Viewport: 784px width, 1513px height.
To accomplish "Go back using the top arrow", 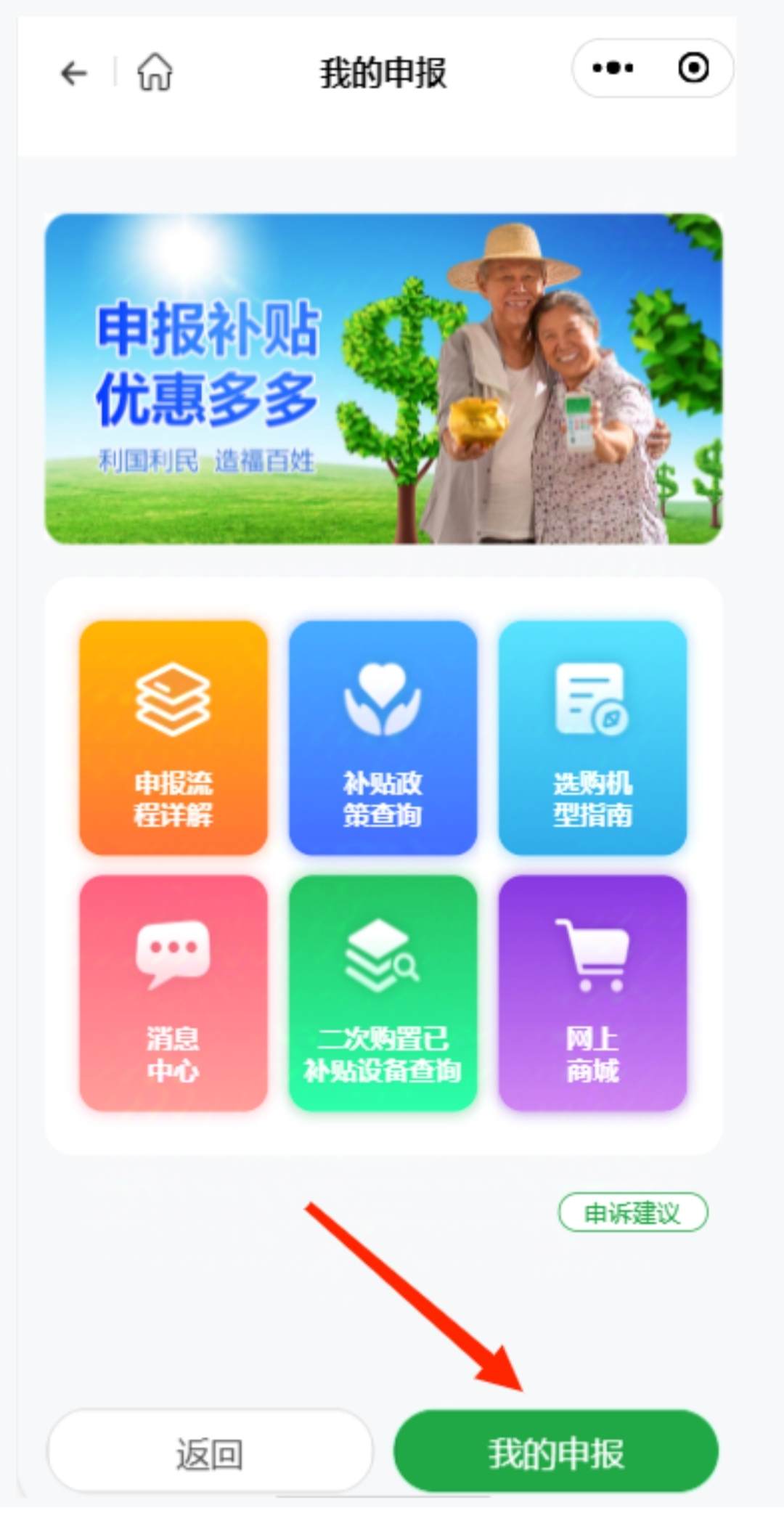I will 73,73.
